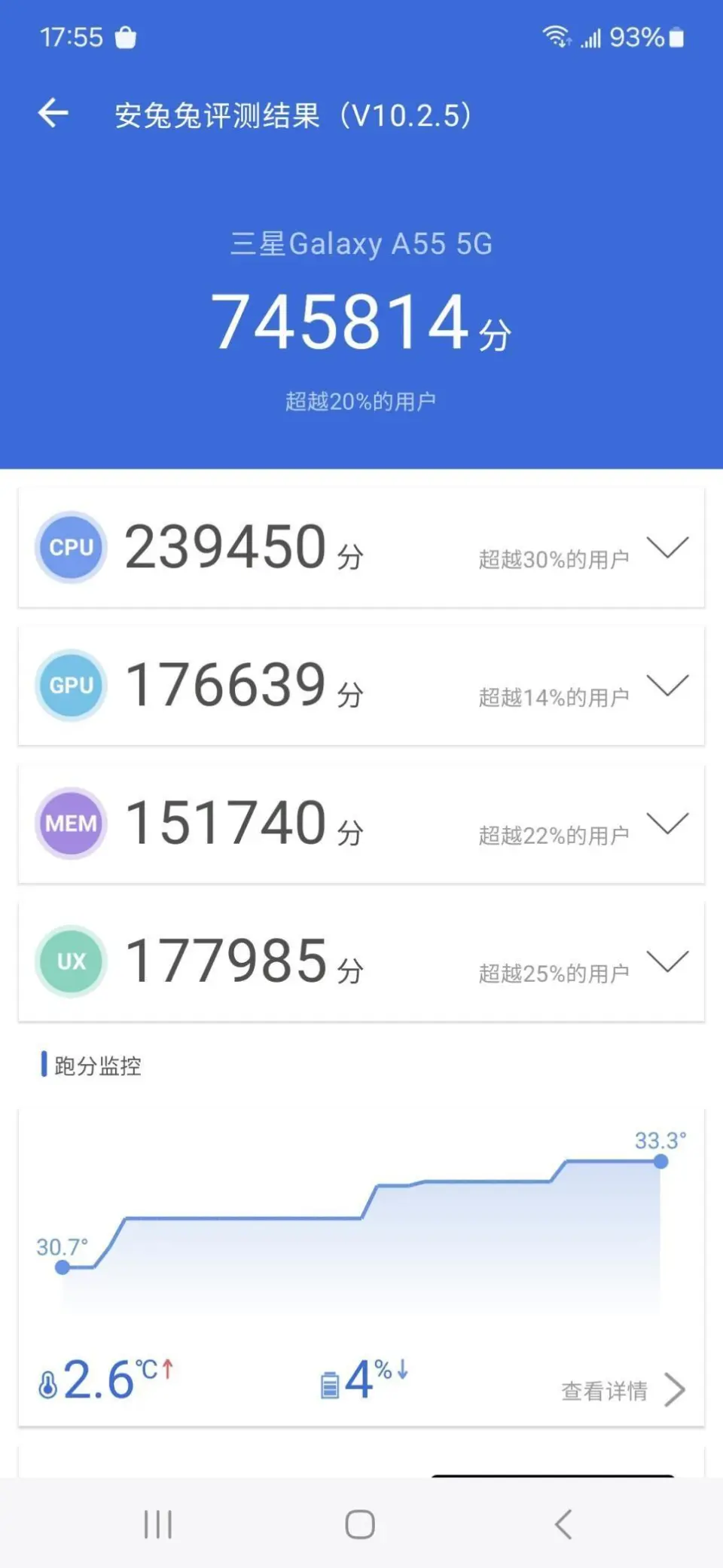Tap the system home button
The image size is (723, 1568).
pos(360,1524)
